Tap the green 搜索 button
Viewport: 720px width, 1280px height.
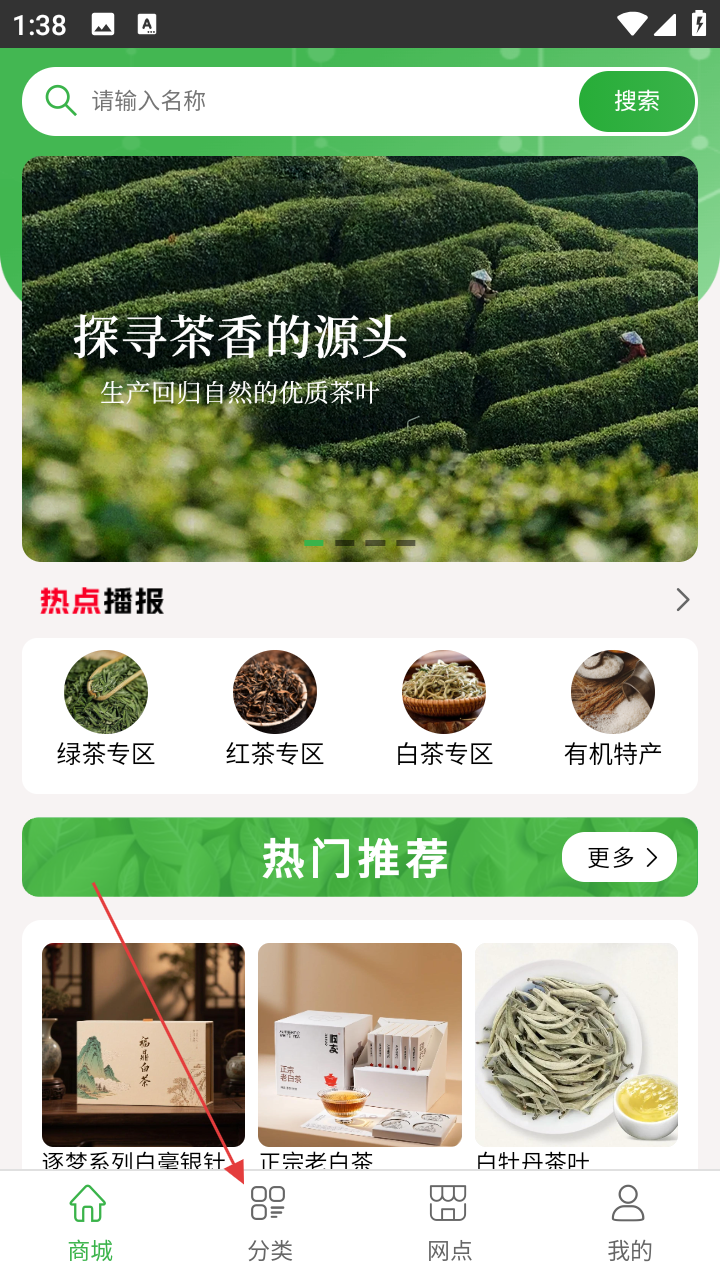coord(636,101)
